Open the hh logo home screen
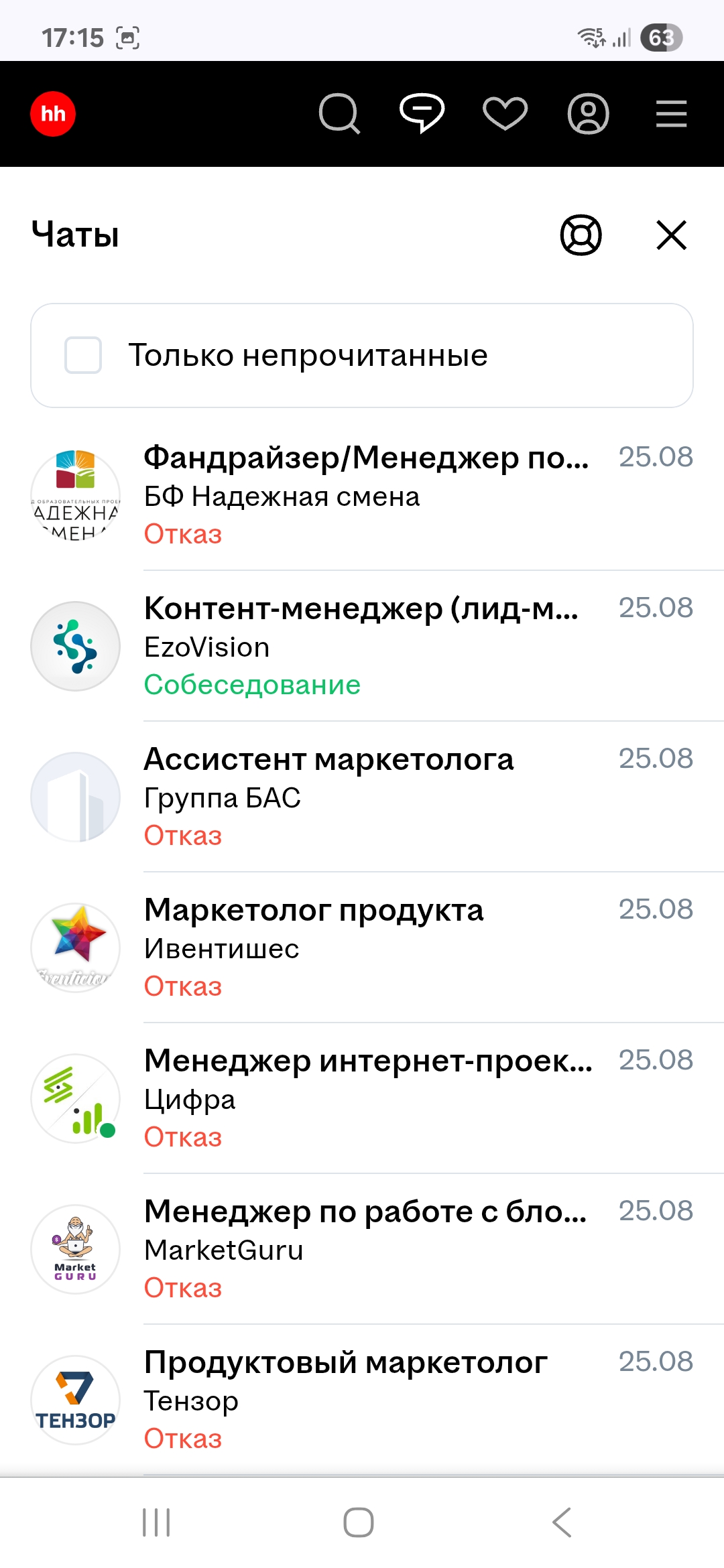Screen dimensions: 724x1568 [54, 113]
